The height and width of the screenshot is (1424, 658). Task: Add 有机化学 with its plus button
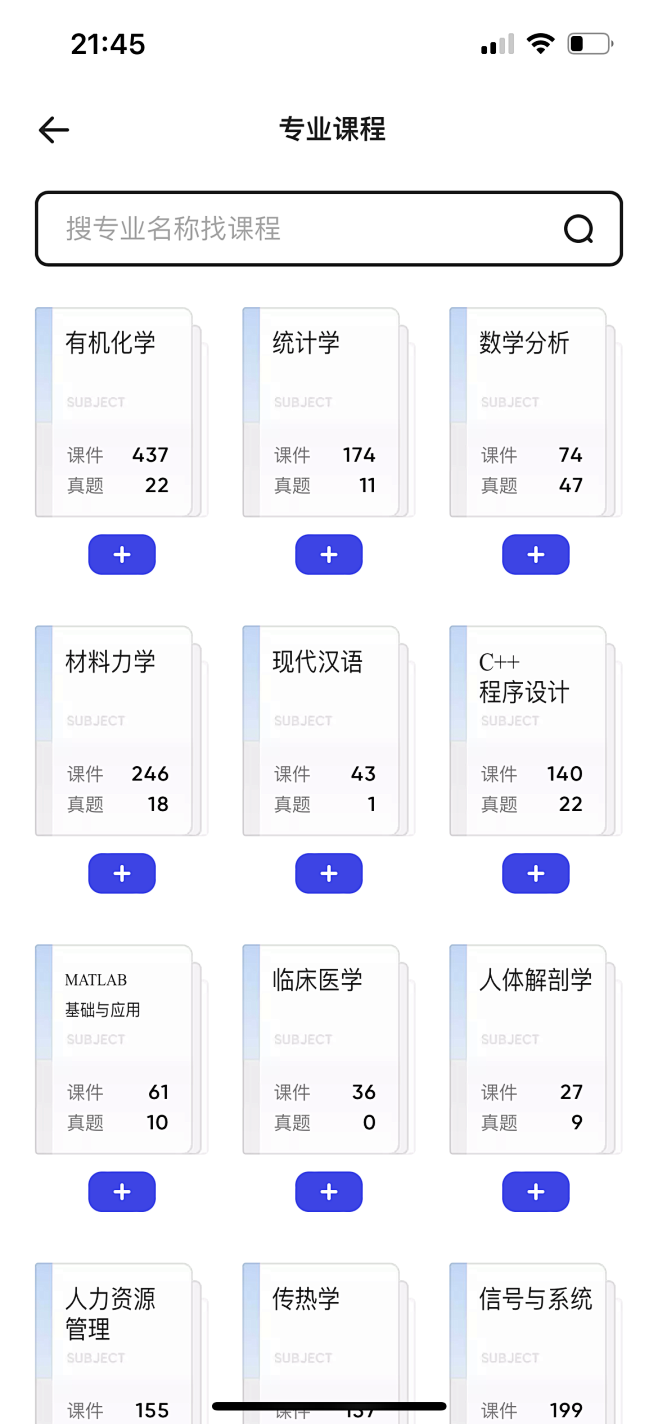pos(122,555)
